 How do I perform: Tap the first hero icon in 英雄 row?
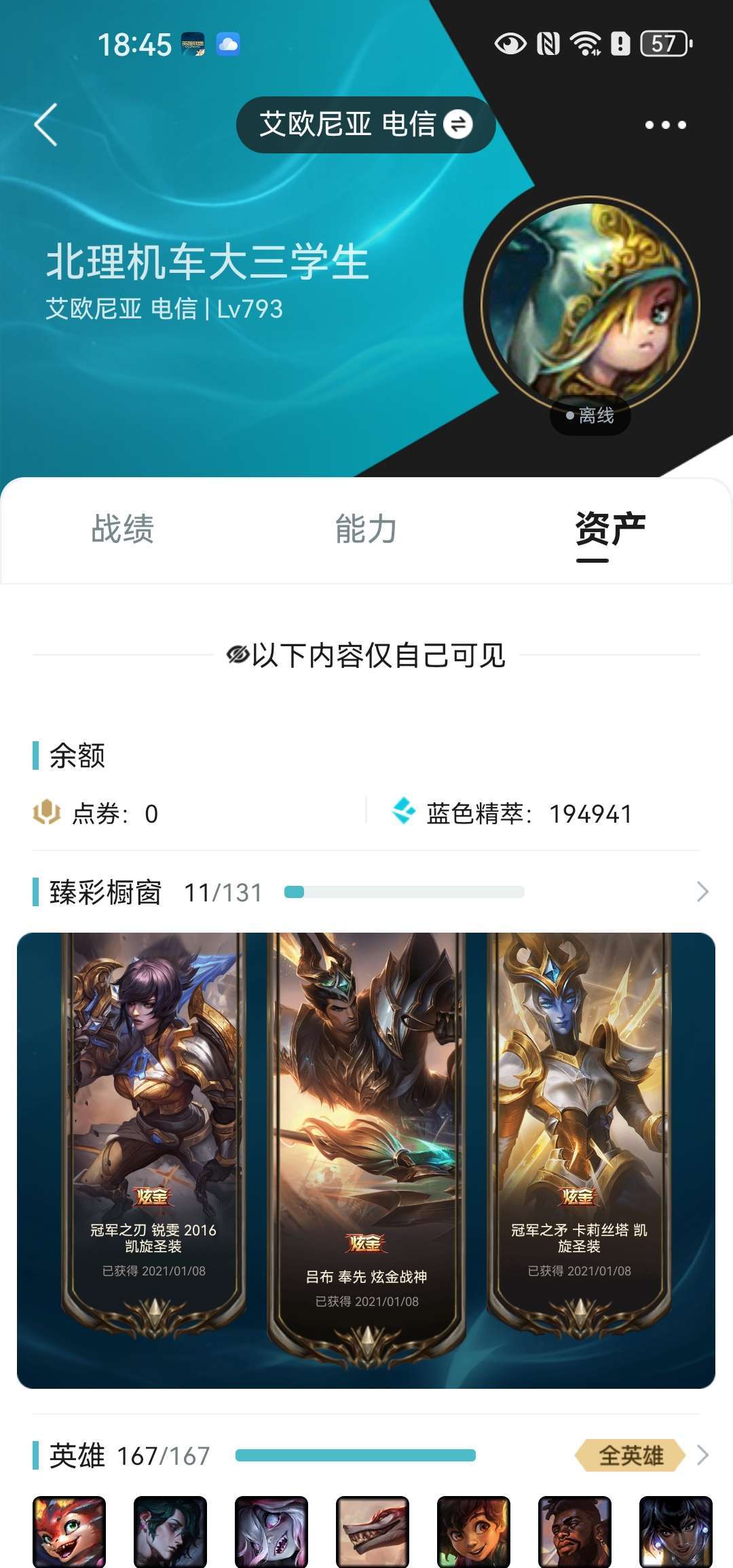(x=69, y=1531)
